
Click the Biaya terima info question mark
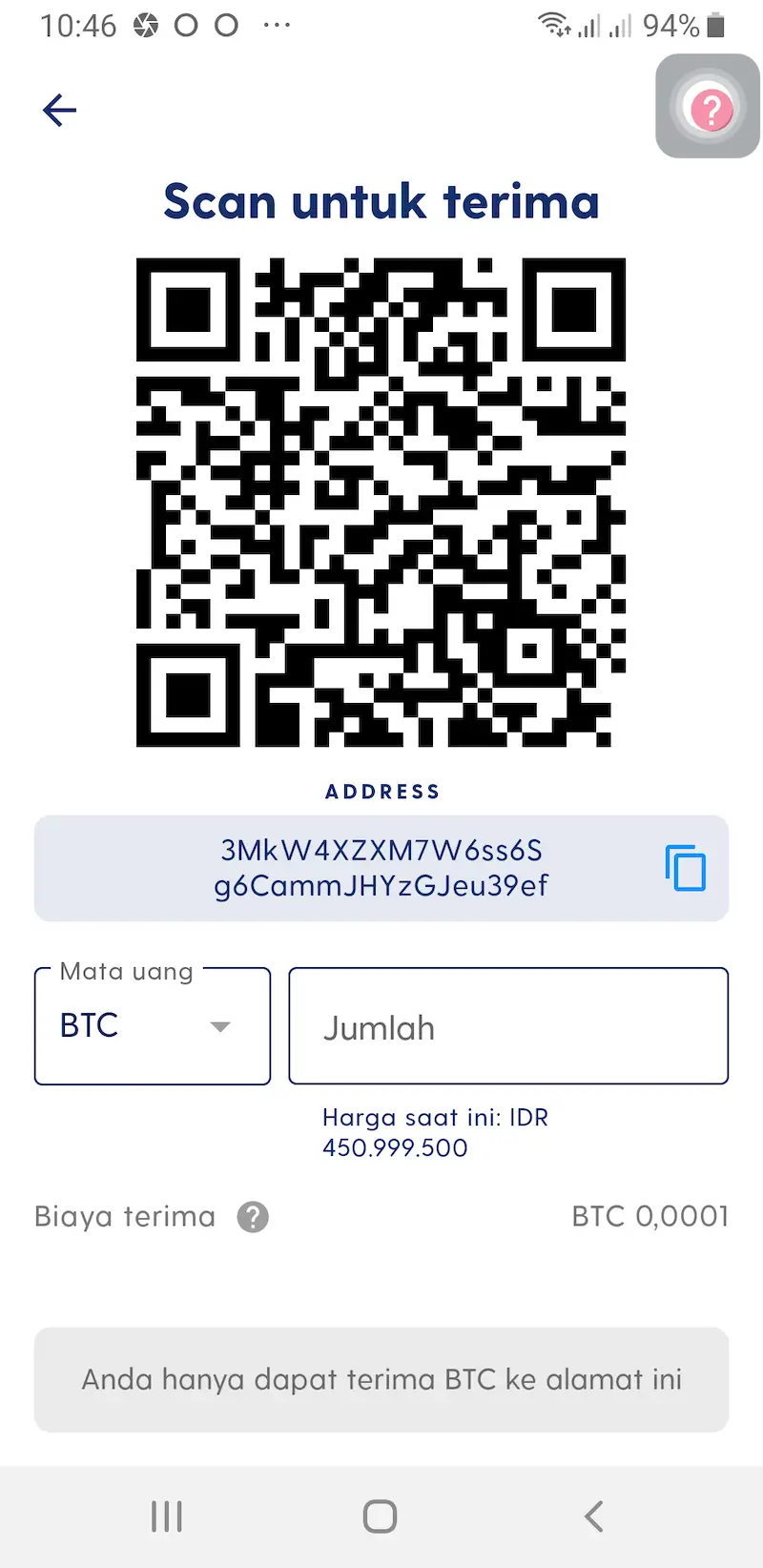253,1216
